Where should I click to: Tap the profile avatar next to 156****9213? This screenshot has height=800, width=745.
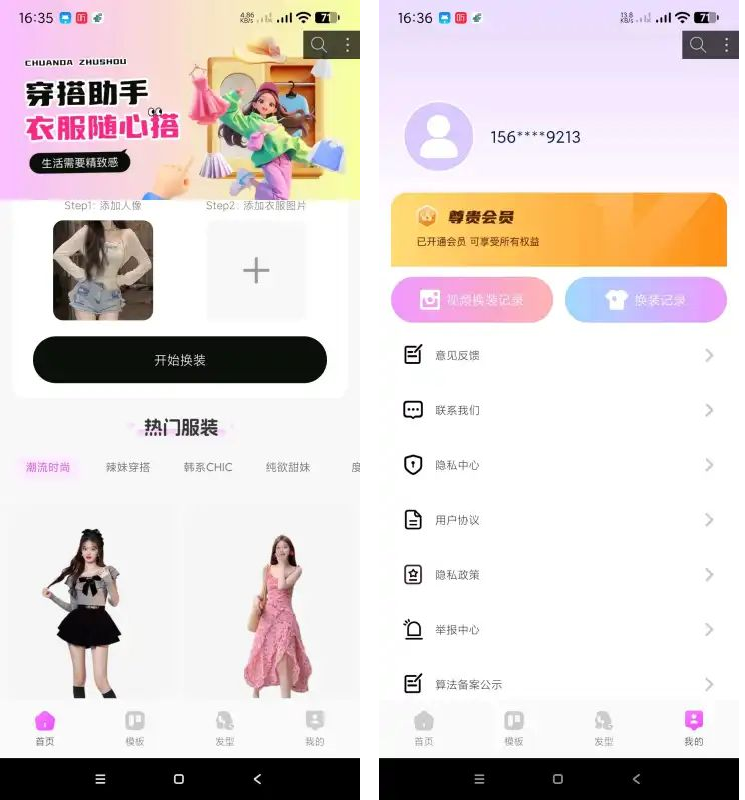tap(438, 137)
